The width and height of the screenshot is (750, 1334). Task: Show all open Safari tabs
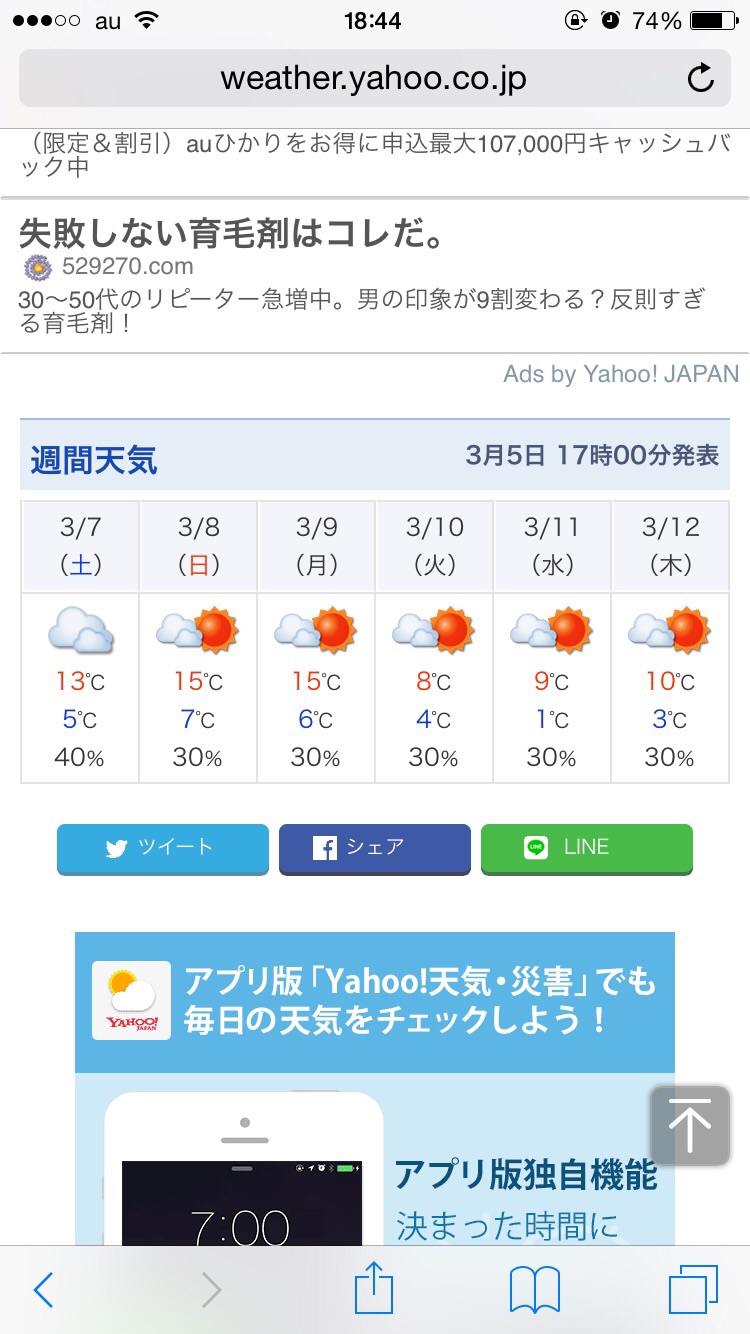(x=693, y=1290)
